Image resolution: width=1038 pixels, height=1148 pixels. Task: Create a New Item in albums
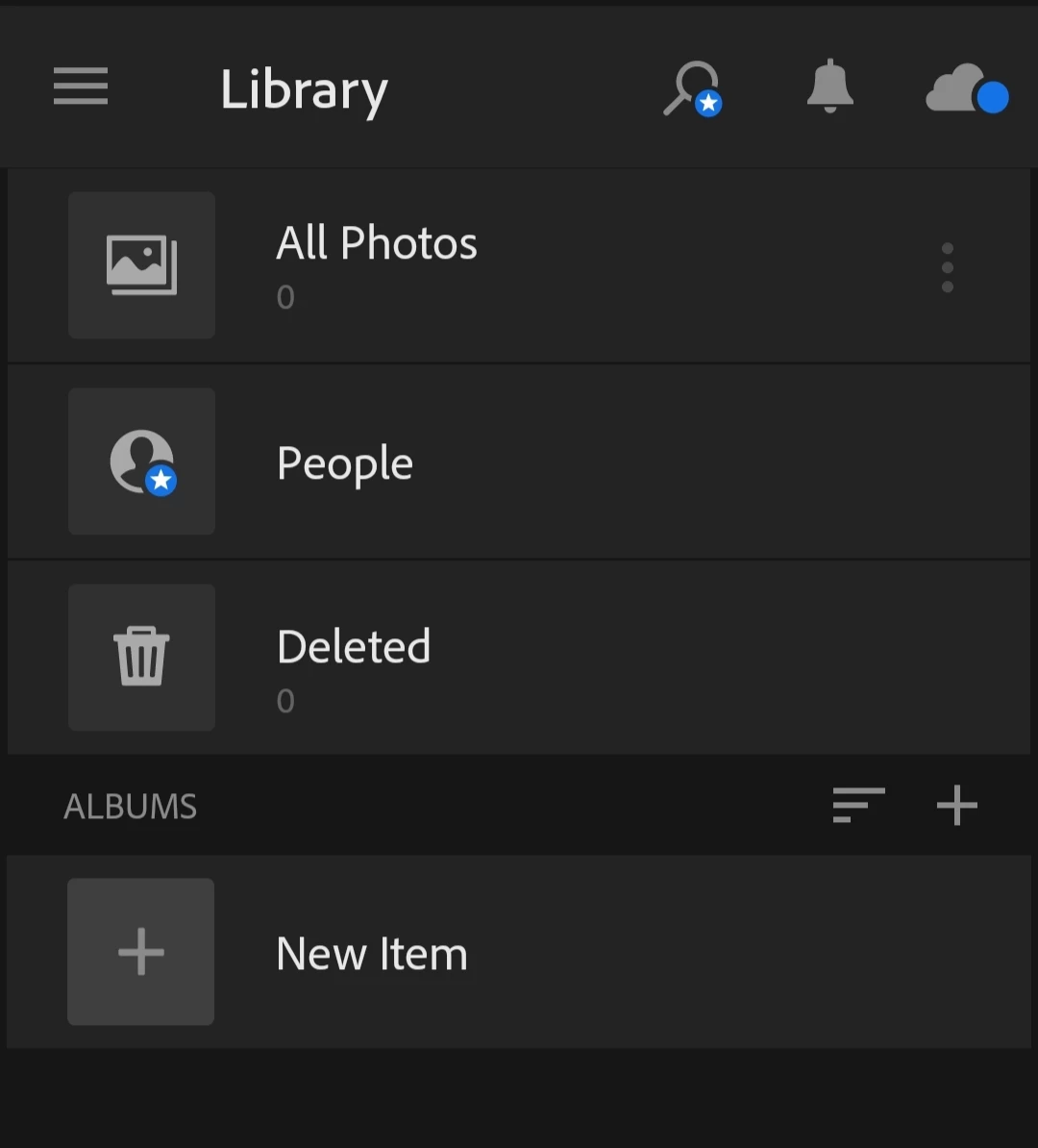click(x=371, y=953)
